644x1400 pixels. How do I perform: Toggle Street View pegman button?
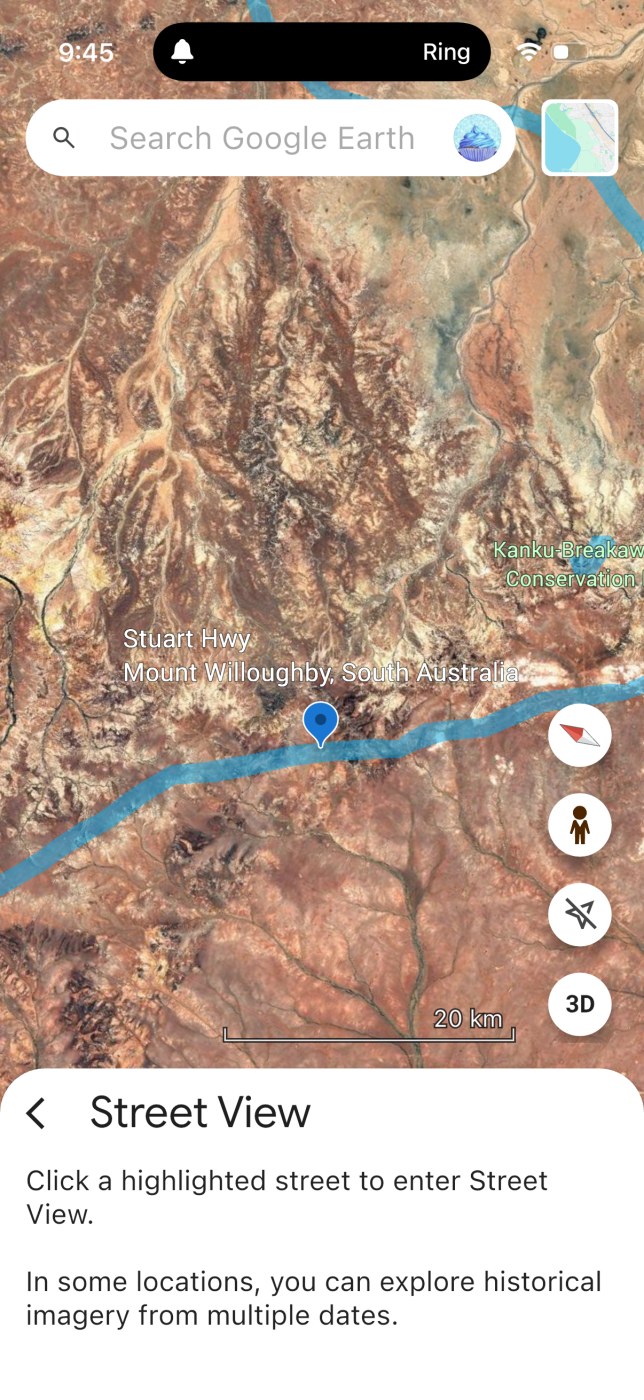pyautogui.click(x=580, y=825)
